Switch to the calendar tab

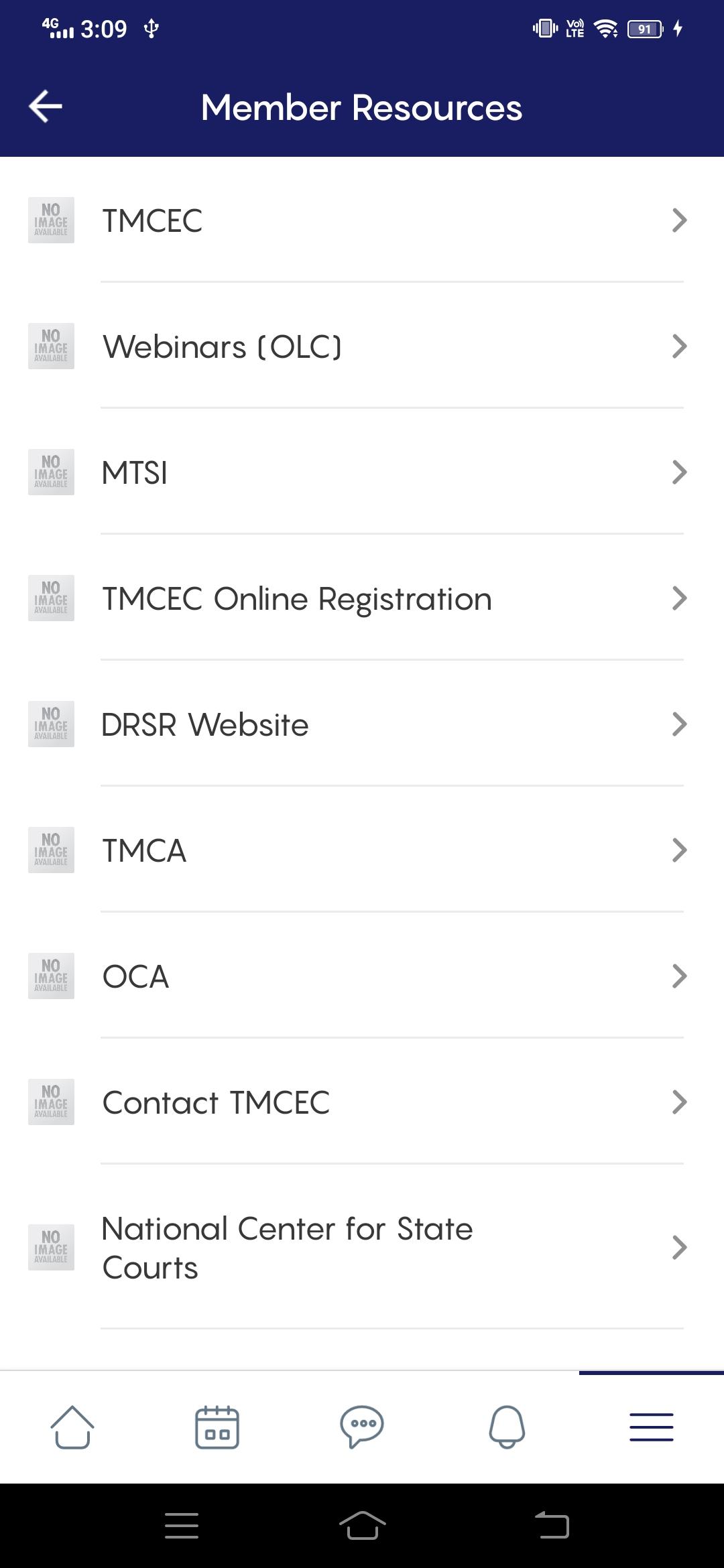pos(217,1427)
